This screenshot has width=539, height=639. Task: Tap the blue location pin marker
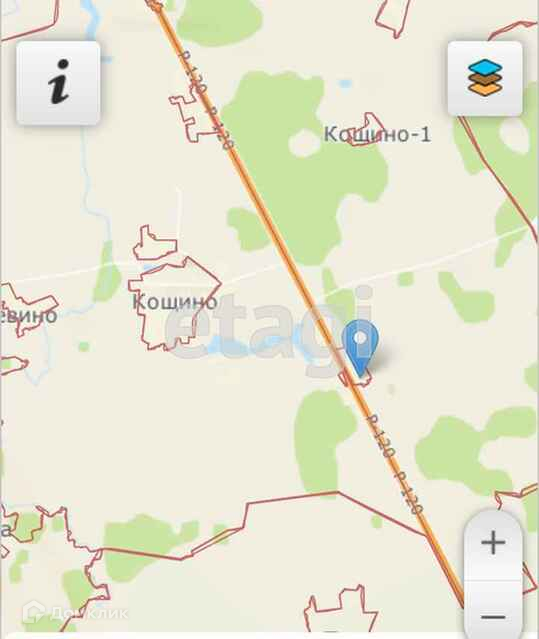360,348
